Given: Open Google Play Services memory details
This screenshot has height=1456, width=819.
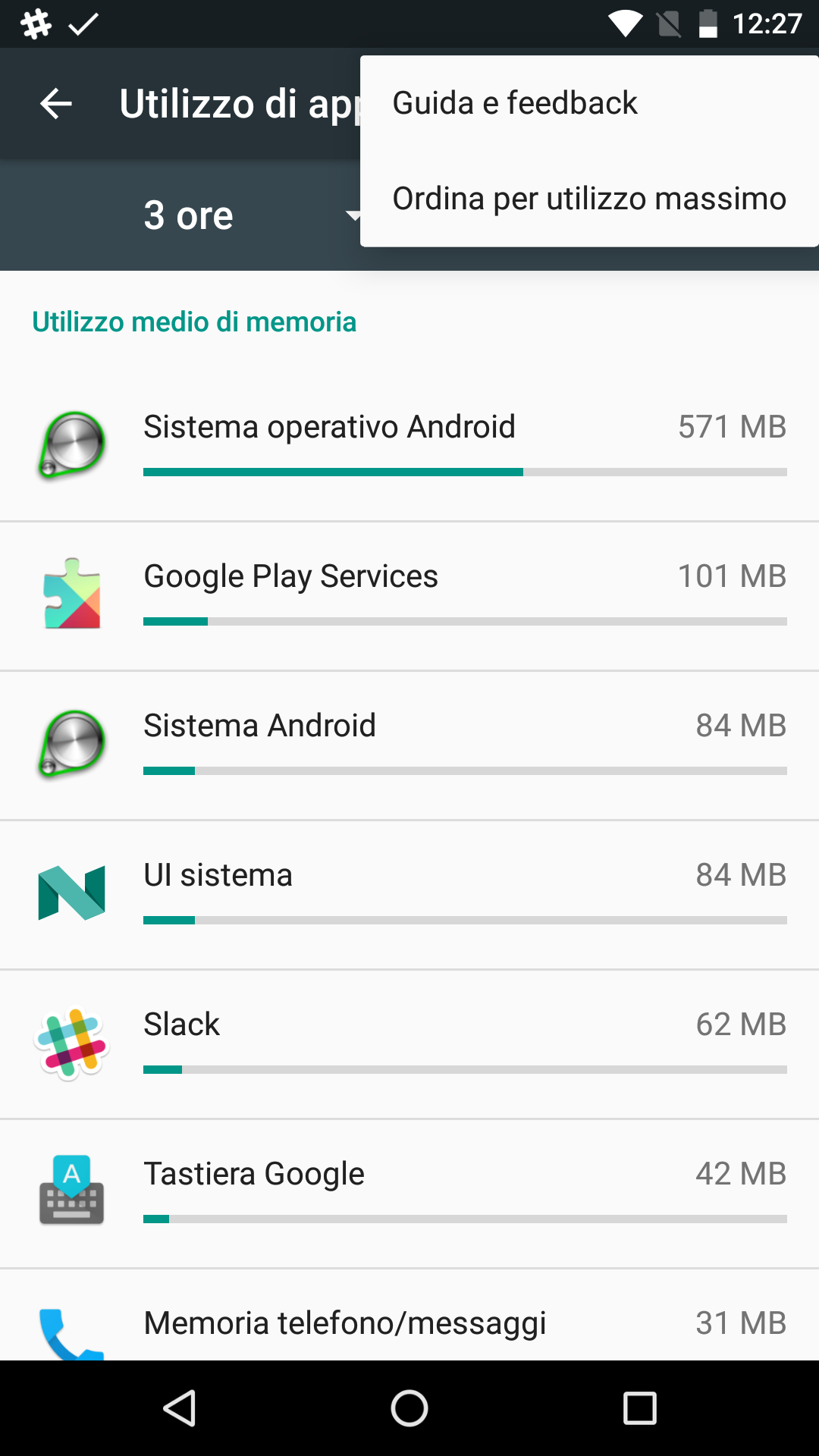Looking at the screenshot, I should coord(409,596).
